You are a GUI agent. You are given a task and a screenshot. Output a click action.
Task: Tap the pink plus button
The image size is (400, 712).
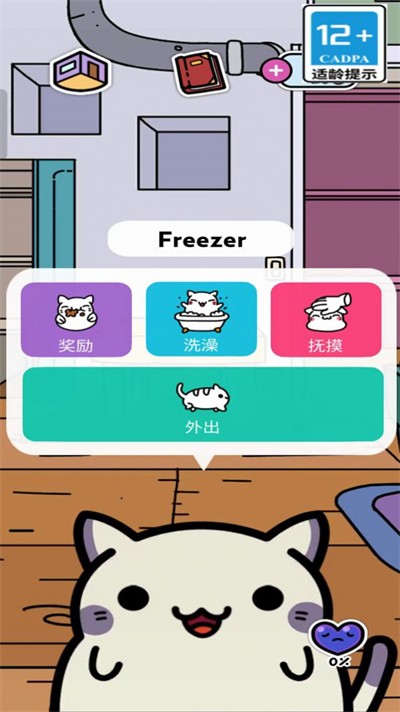pos(276,71)
